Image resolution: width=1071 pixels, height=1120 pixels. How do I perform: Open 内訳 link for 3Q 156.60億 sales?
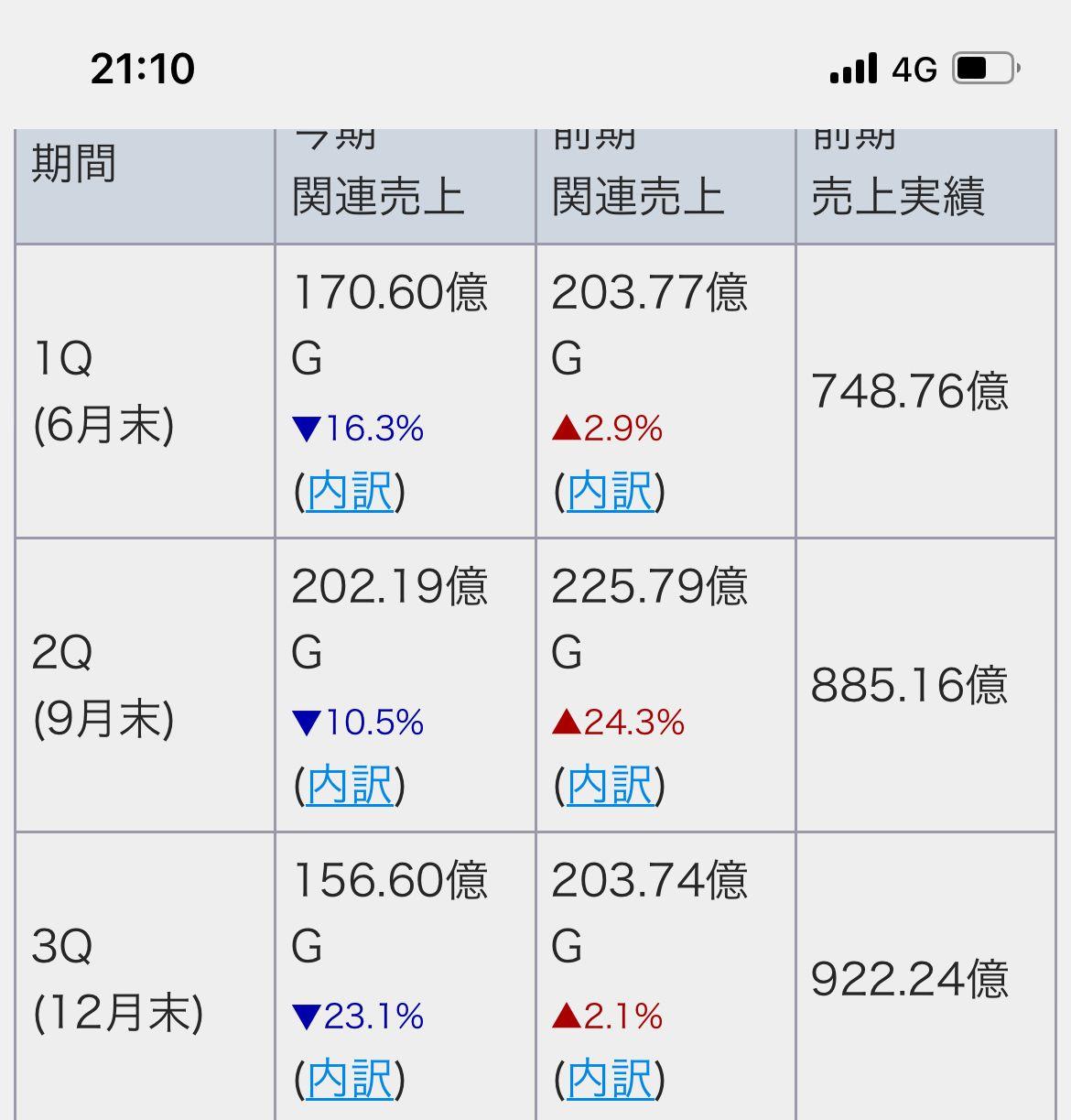349,1079
